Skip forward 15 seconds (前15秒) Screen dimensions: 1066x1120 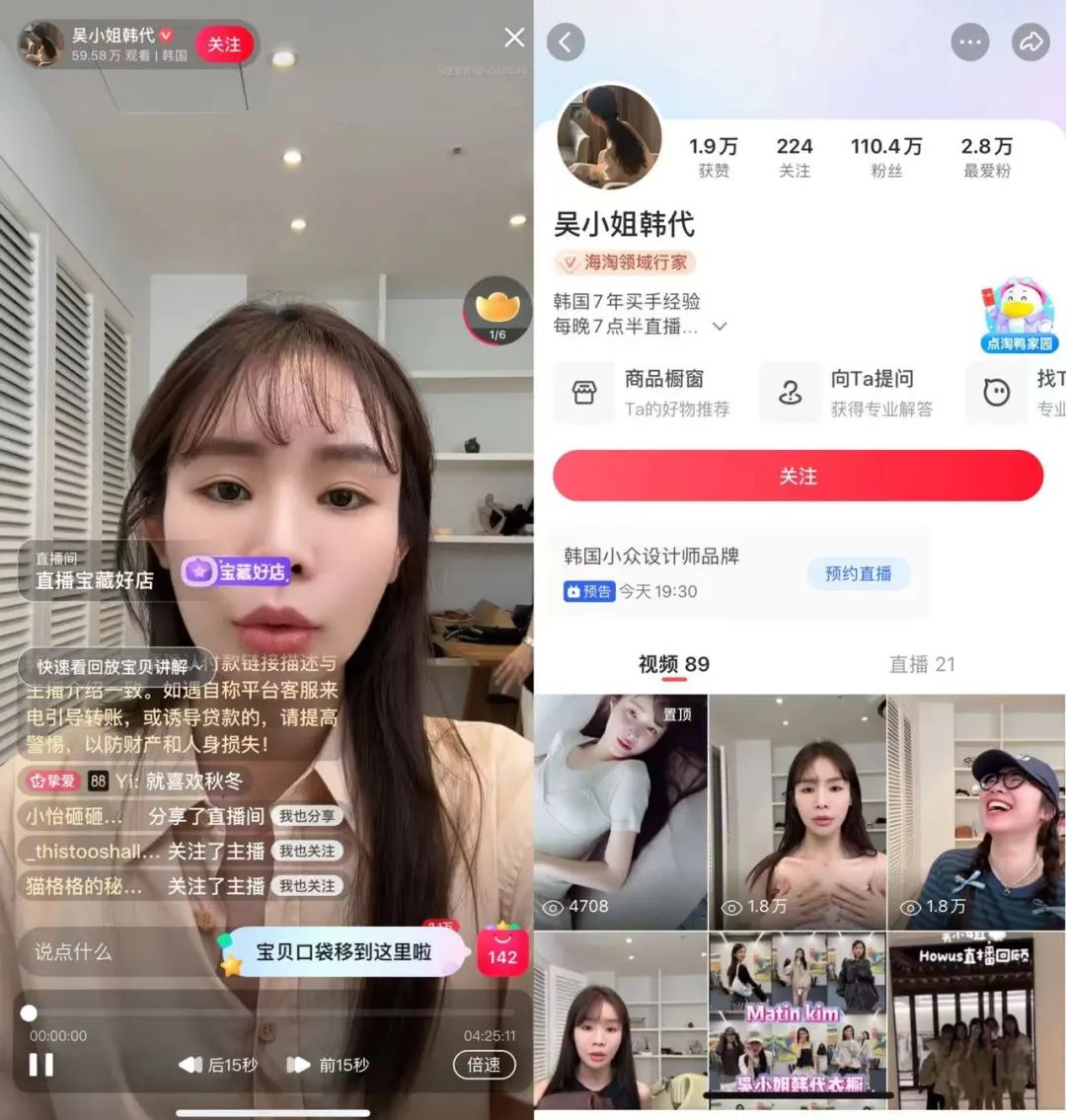[329, 1065]
